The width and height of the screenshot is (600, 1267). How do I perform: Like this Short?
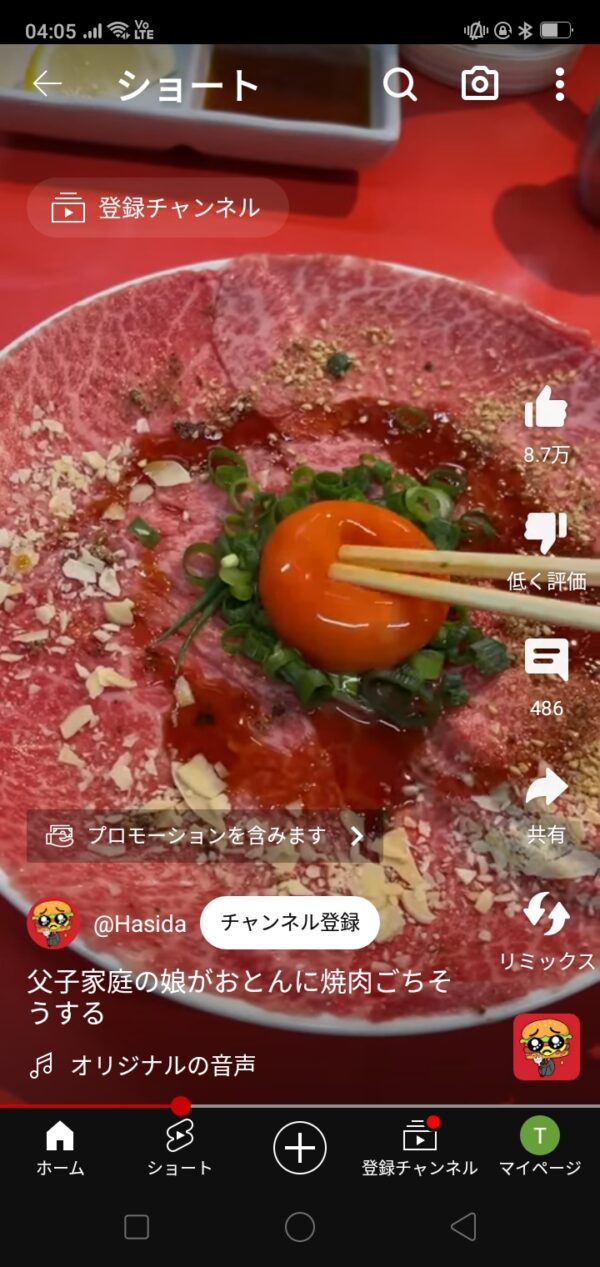pyautogui.click(x=546, y=408)
